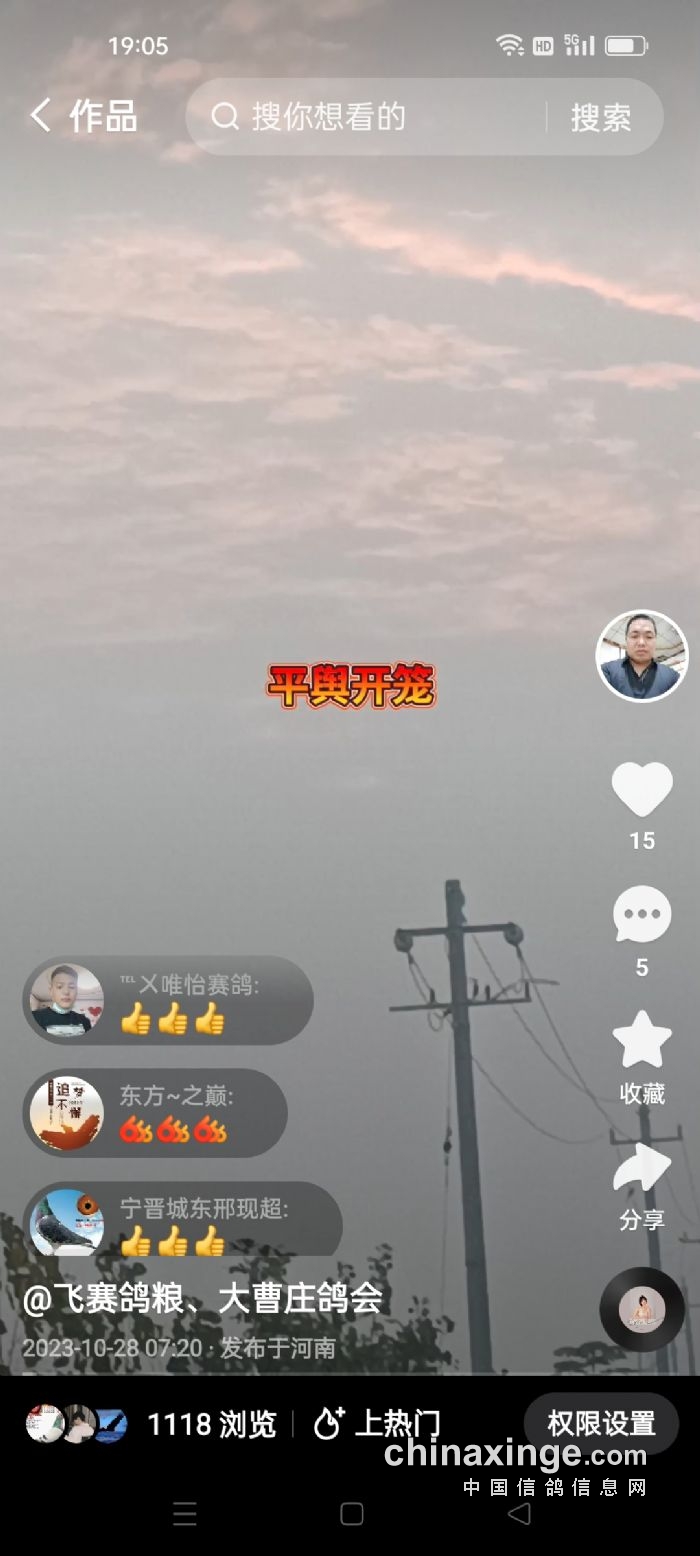
Task: Open the video author's profile avatar
Action: [x=642, y=656]
